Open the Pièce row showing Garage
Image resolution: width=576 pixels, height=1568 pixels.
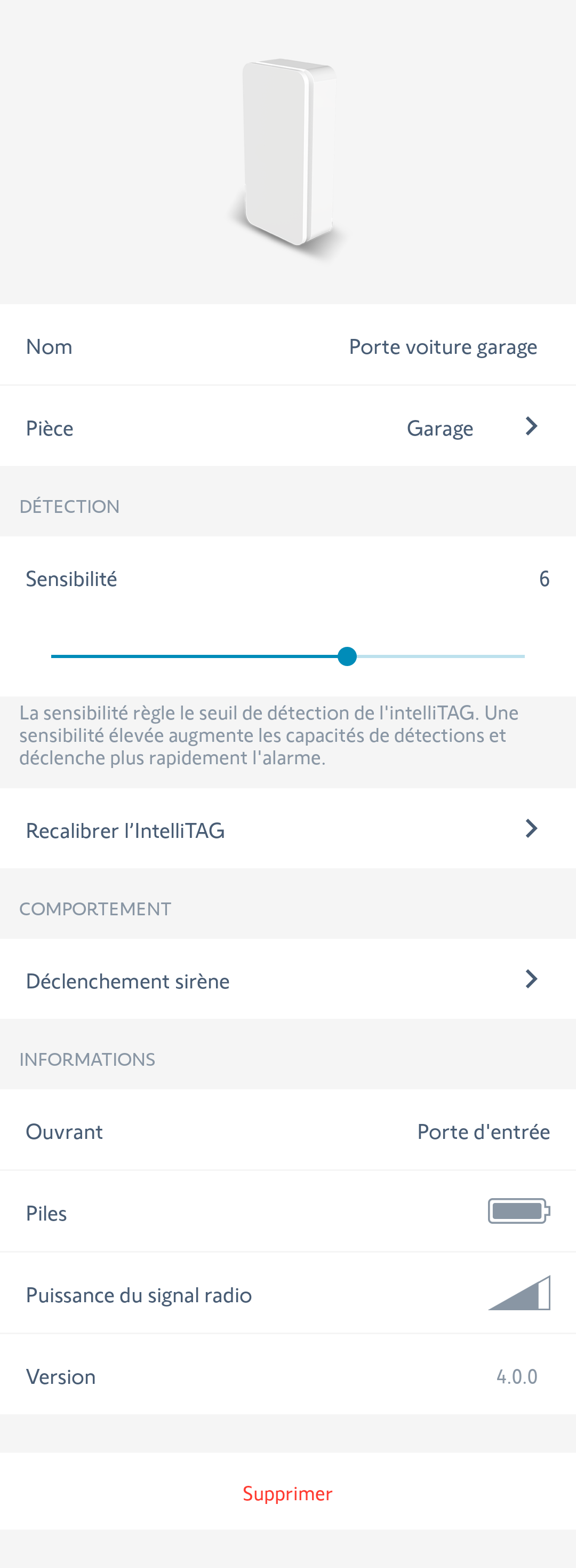(x=287, y=428)
